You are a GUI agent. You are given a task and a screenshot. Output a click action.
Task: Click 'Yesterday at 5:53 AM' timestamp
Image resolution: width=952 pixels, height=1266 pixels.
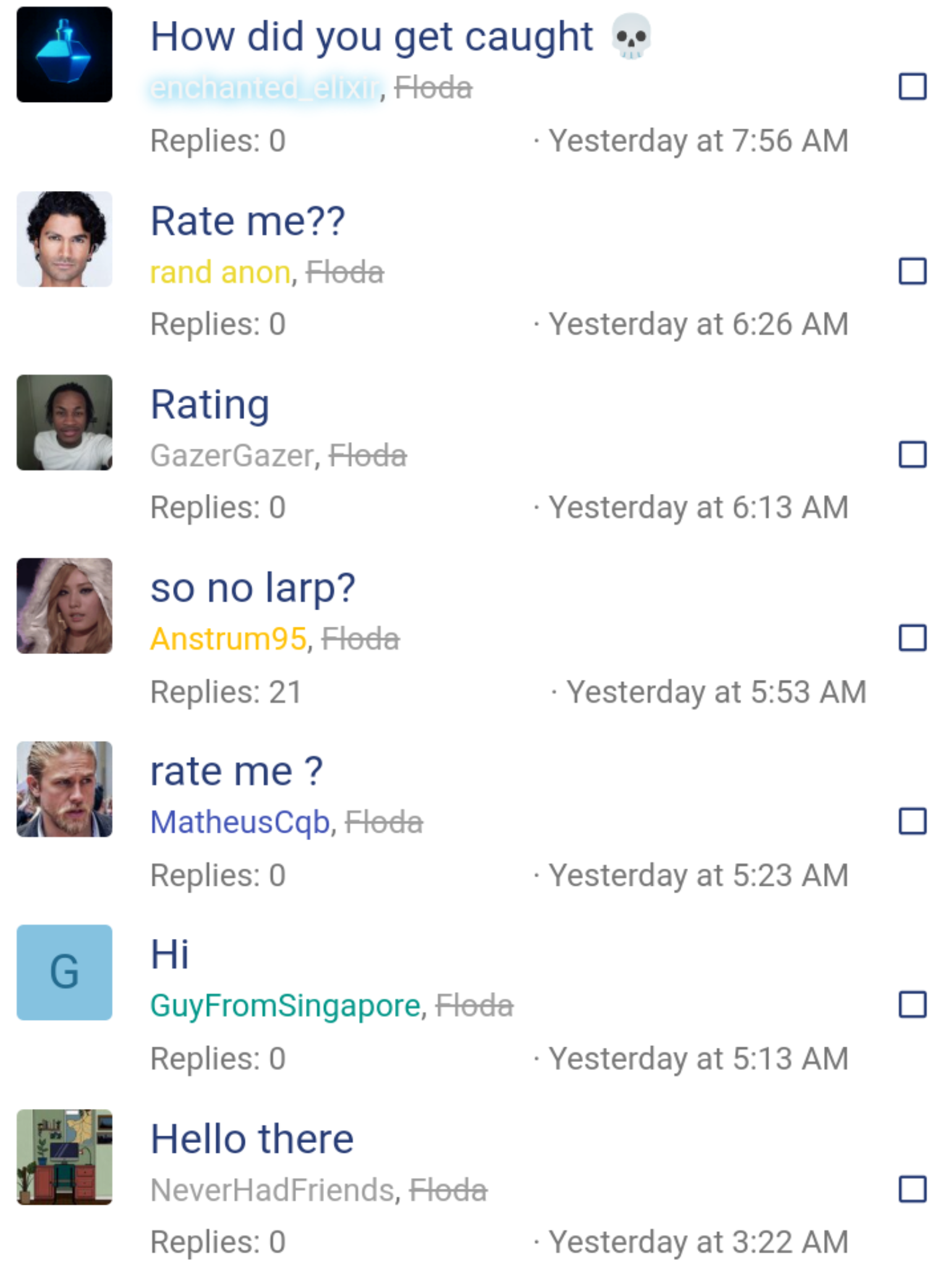(717, 691)
